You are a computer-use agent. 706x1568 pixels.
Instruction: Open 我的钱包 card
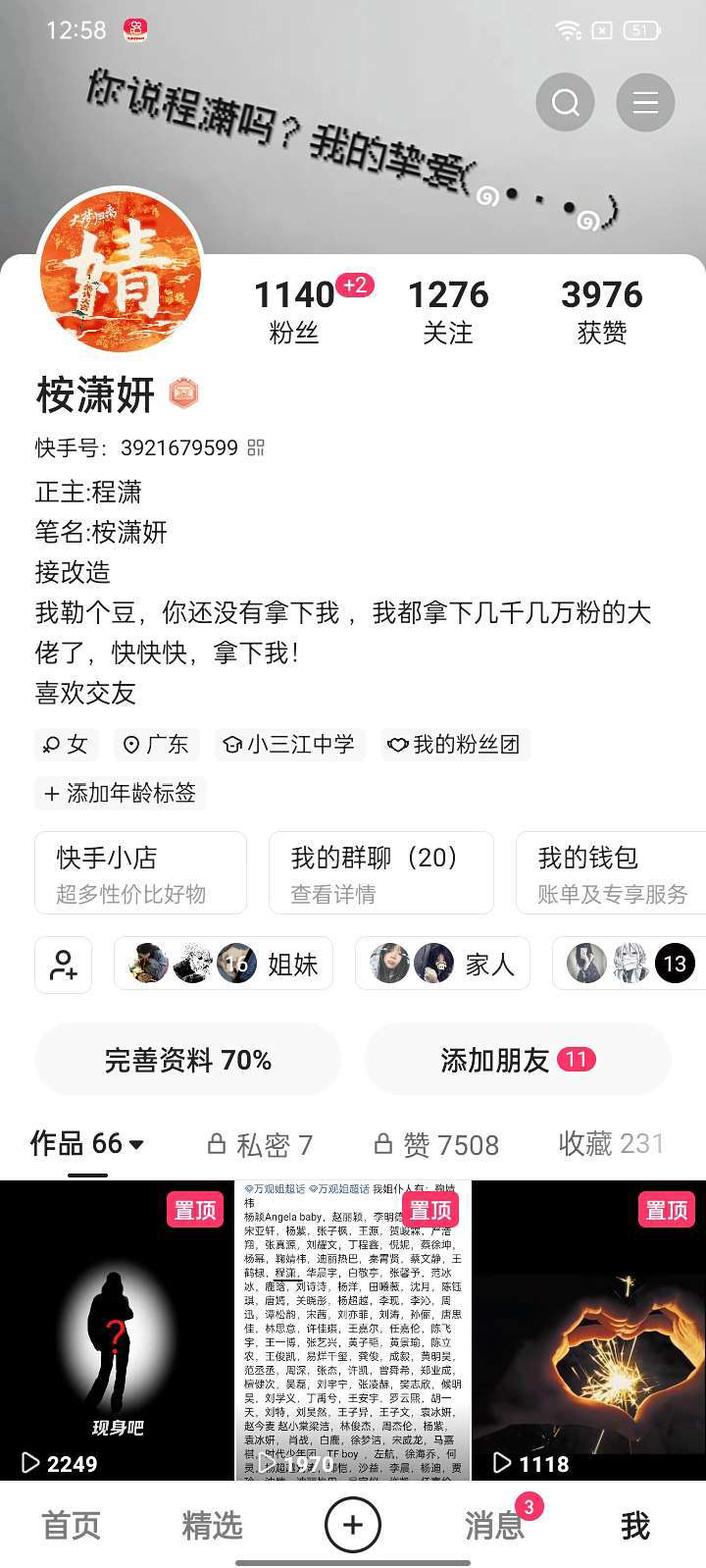[x=612, y=873]
